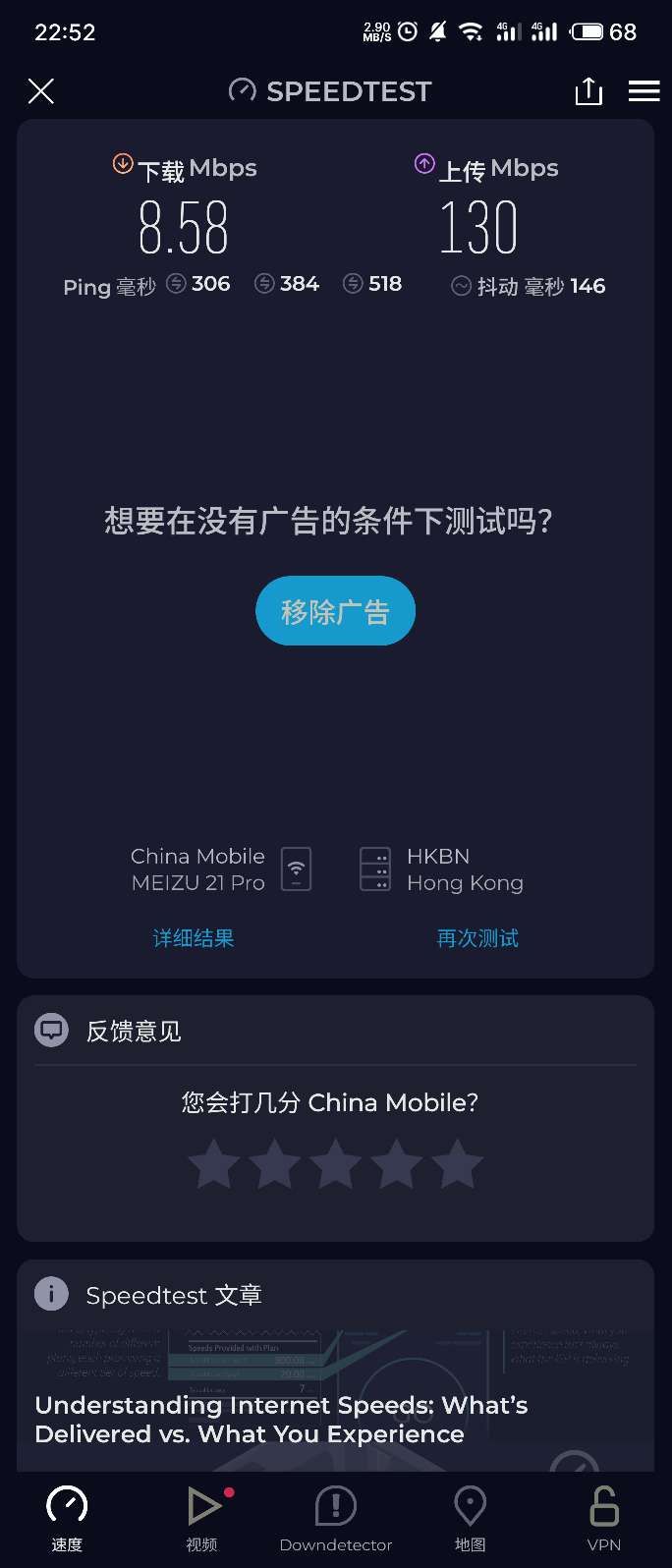Rate China Mobile three stars
This screenshot has height=1568, width=672.
[x=336, y=1164]
